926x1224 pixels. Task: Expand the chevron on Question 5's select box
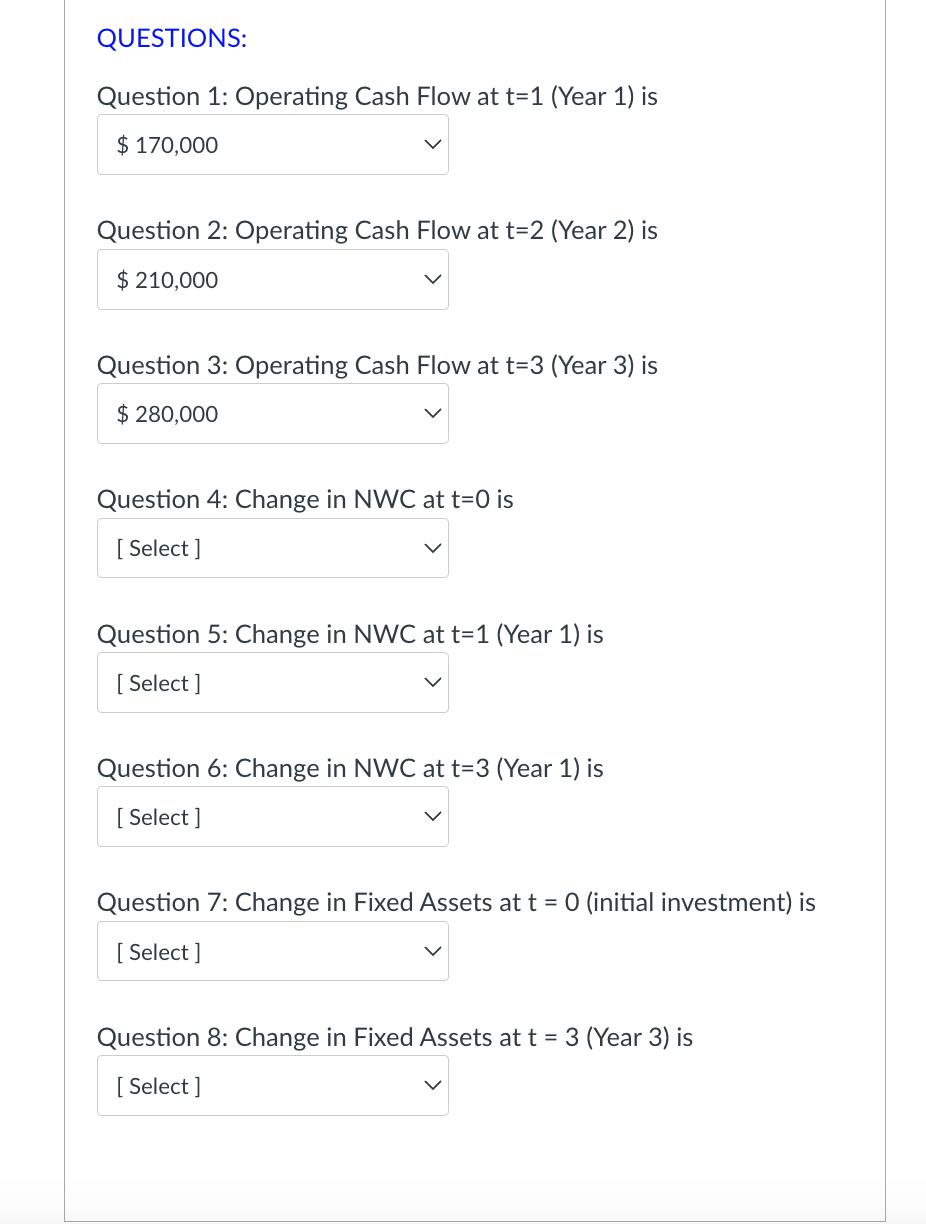click(x=431, y=682)
